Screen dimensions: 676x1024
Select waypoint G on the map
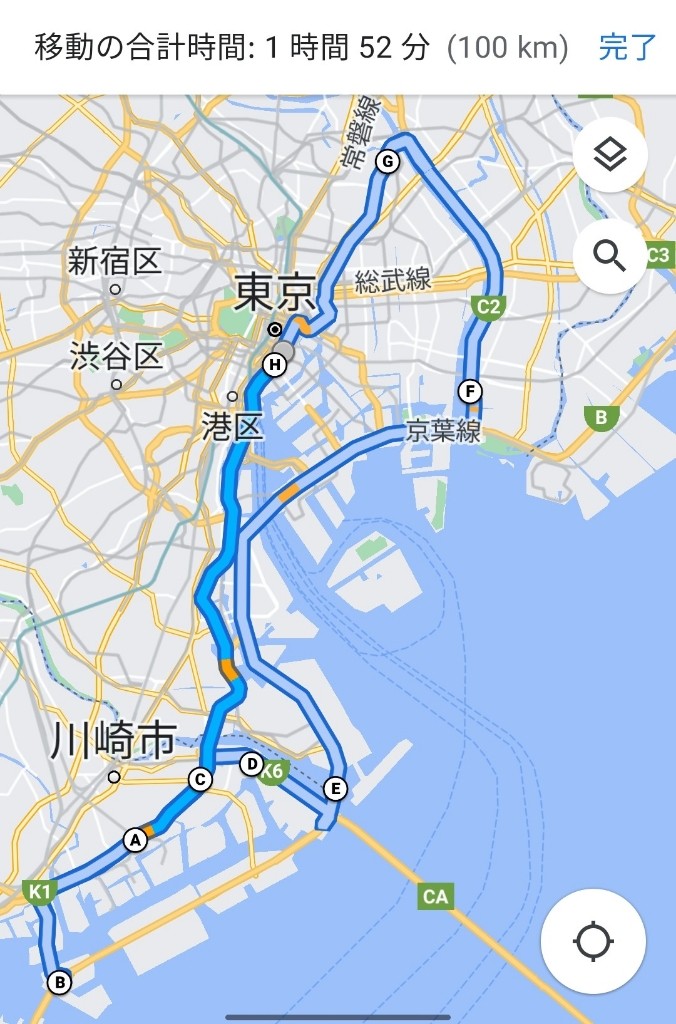tap(387, 161)
